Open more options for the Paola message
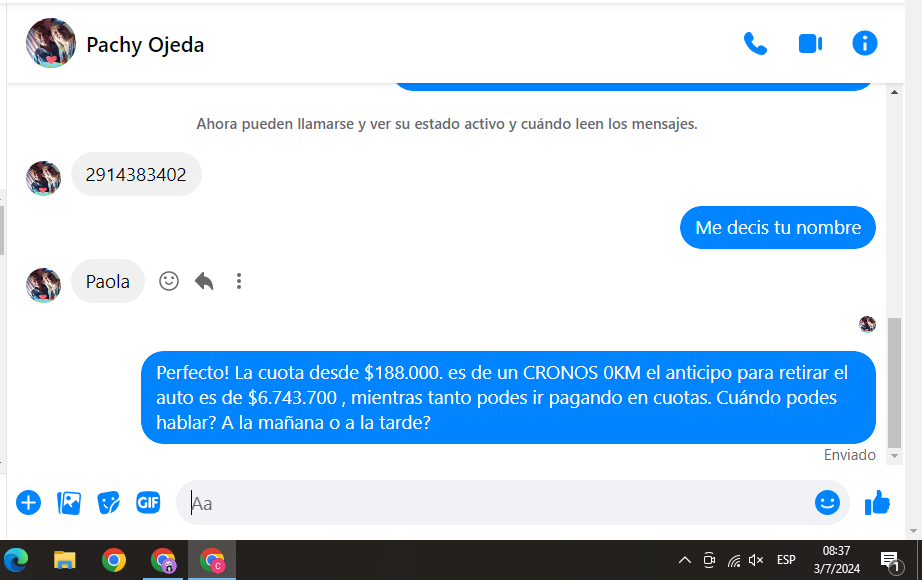 coord(238,281)
